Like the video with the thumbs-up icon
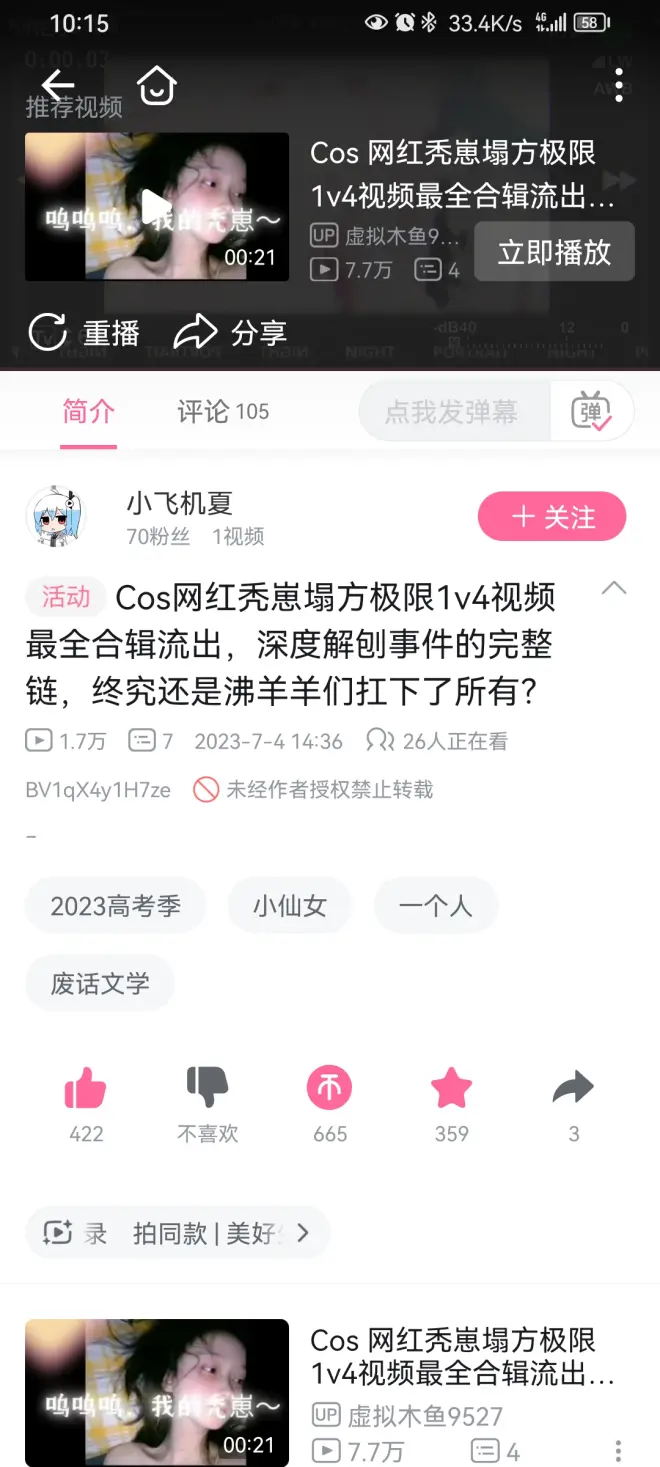The width and height of the screenshot is (660, 1467). (x=86, y=1088)
